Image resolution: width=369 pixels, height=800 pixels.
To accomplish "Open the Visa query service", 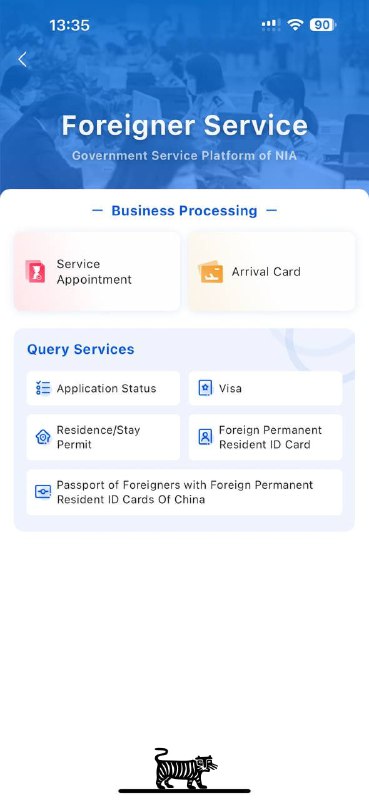I will point(265,388).
